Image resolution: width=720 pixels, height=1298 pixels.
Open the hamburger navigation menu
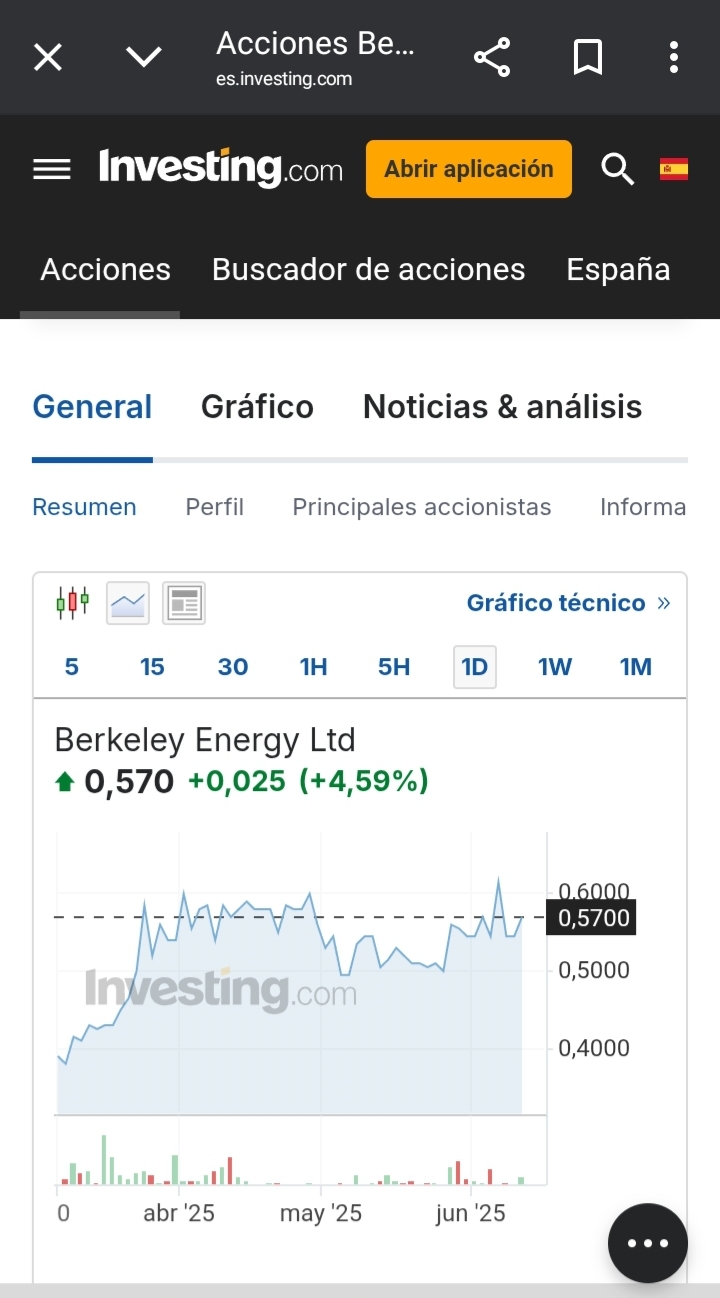click(52, 169)
